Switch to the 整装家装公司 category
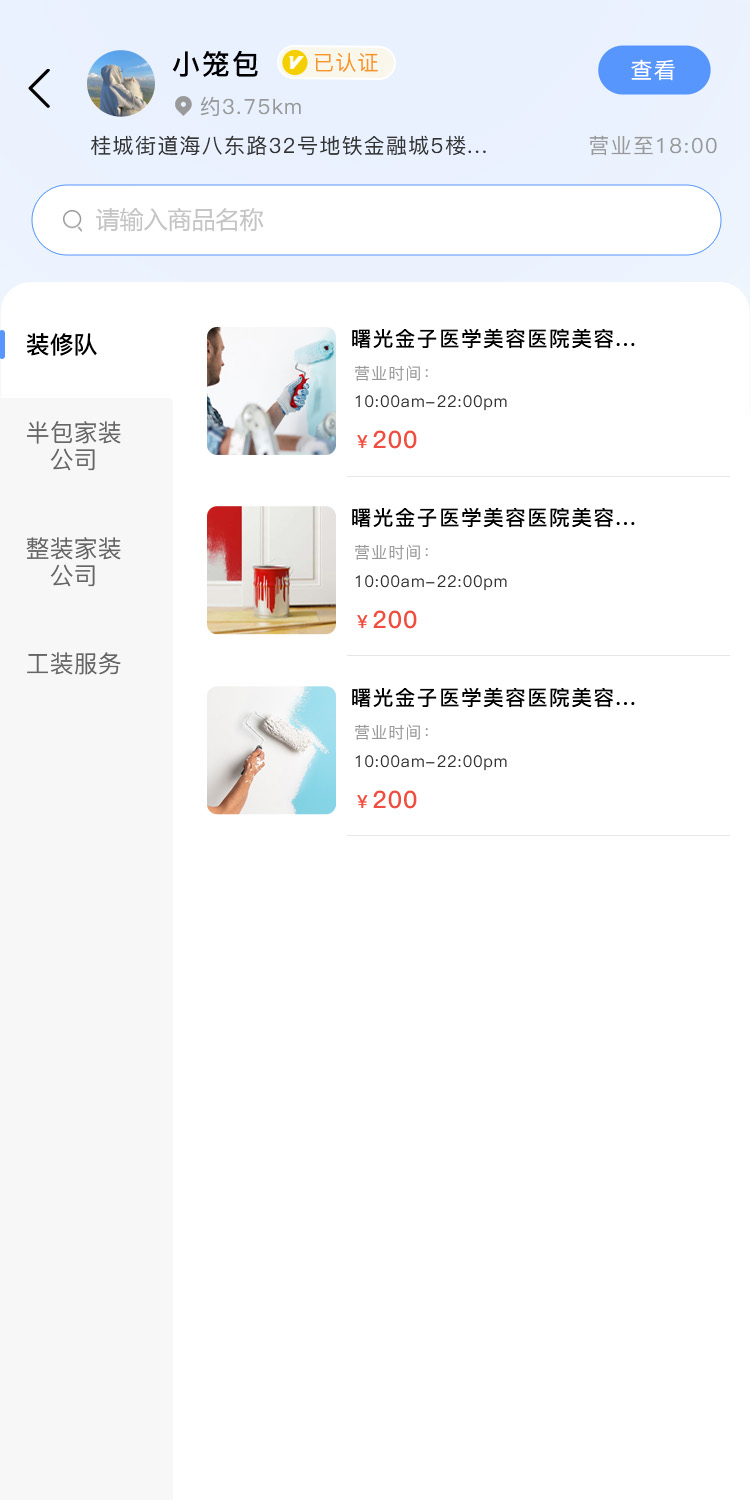This screenshot has width=750, height=1500. click(74, 562)
